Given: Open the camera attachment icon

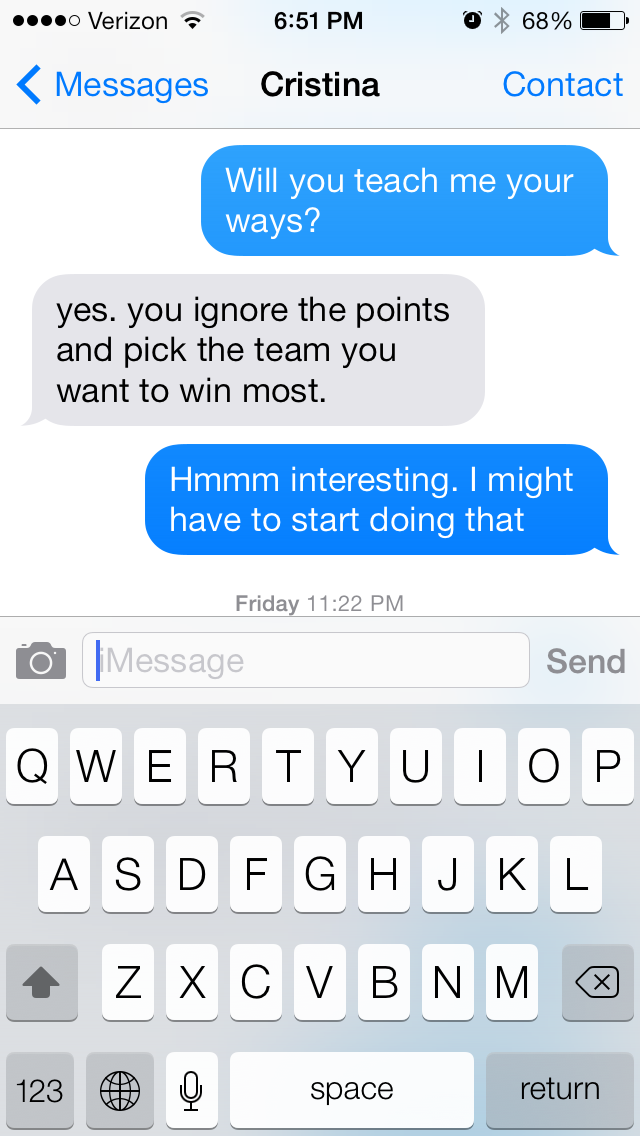Looking at the screenshot, I should [41, 661].
